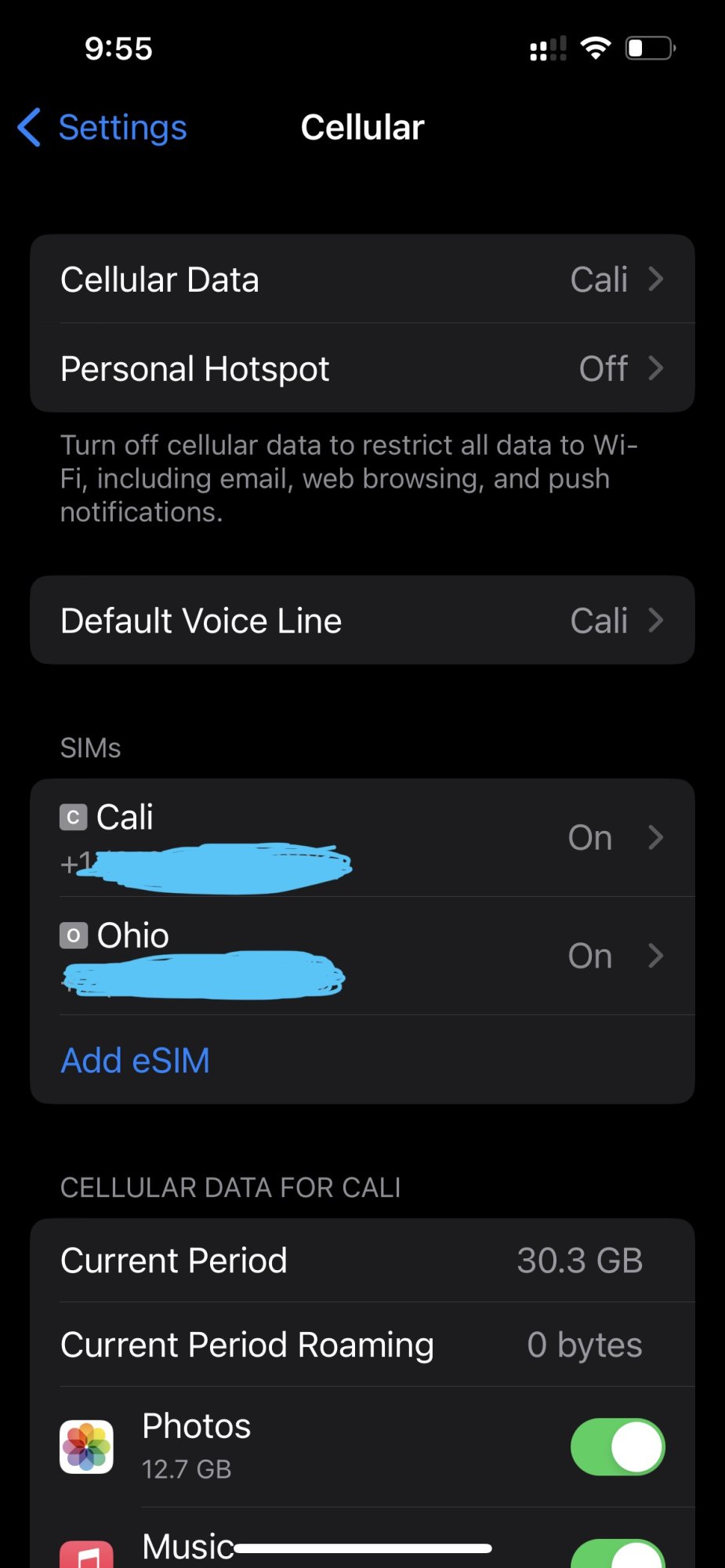The width and height of the screenshot is (725, 1568).
Task: Open the Cellular Data row
Action: point(362,280)
